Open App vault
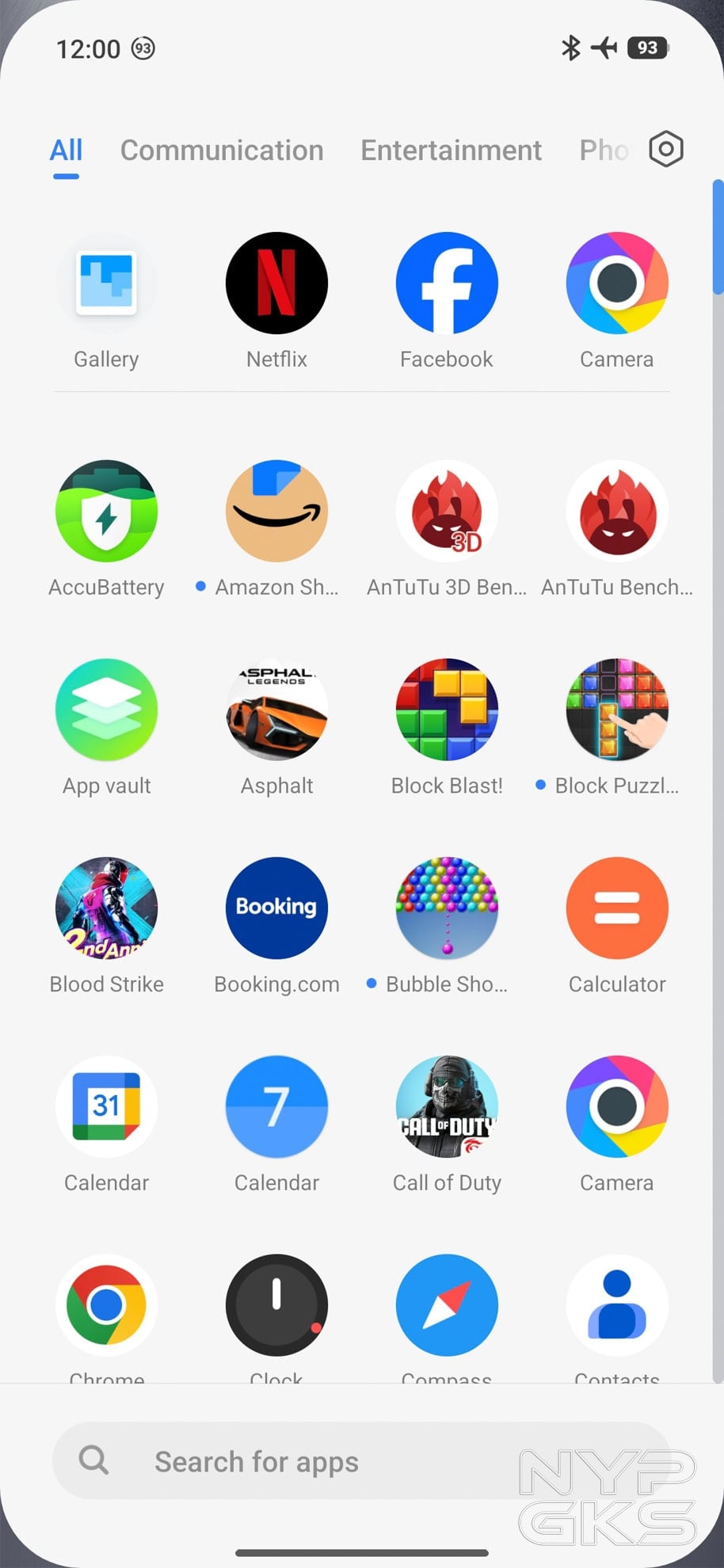The height and width of the screenshot is (1568, 724). point(106,710)
